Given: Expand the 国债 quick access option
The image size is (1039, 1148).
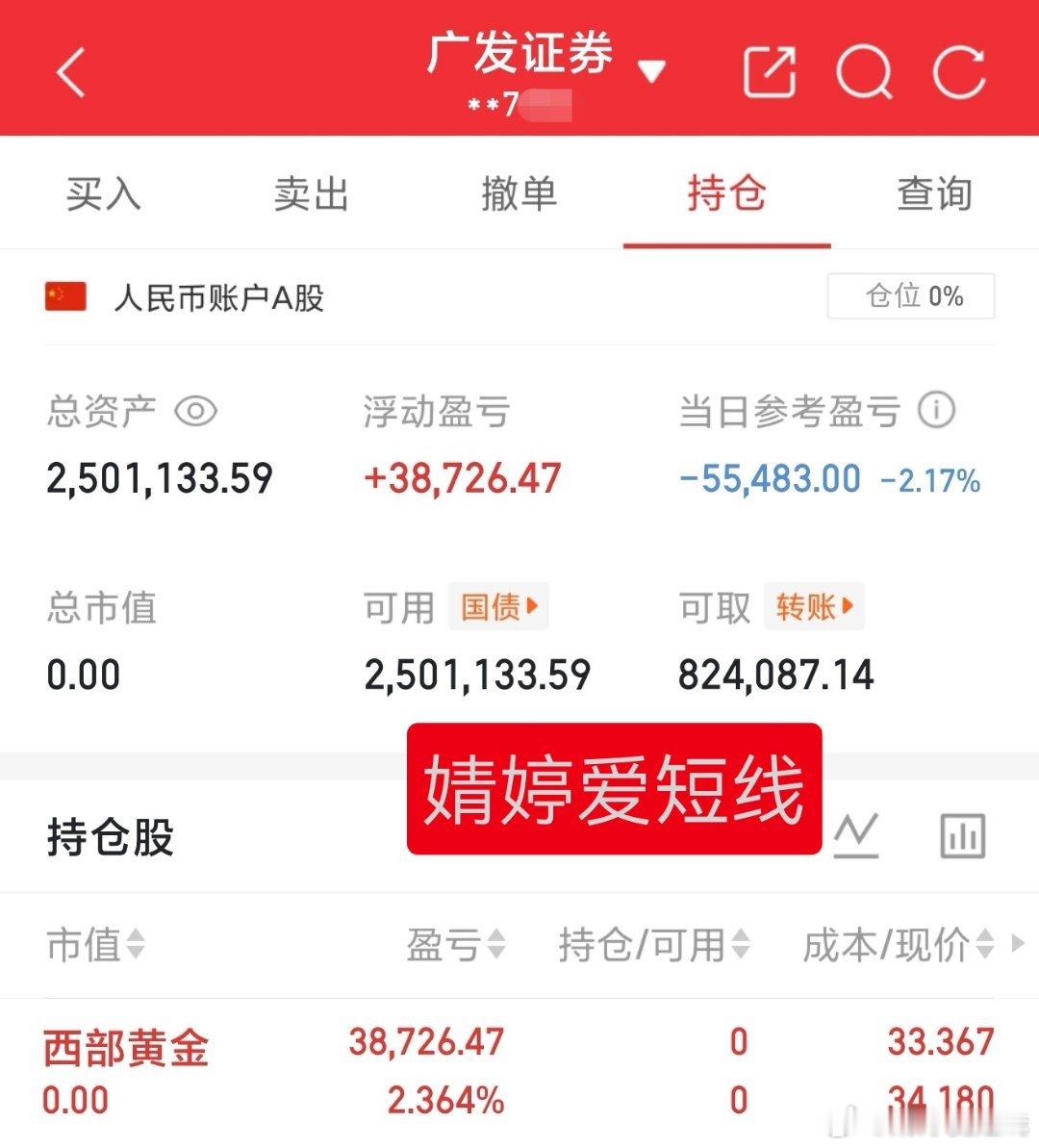Looking at the screenshot, I should (x=497, y=607).
